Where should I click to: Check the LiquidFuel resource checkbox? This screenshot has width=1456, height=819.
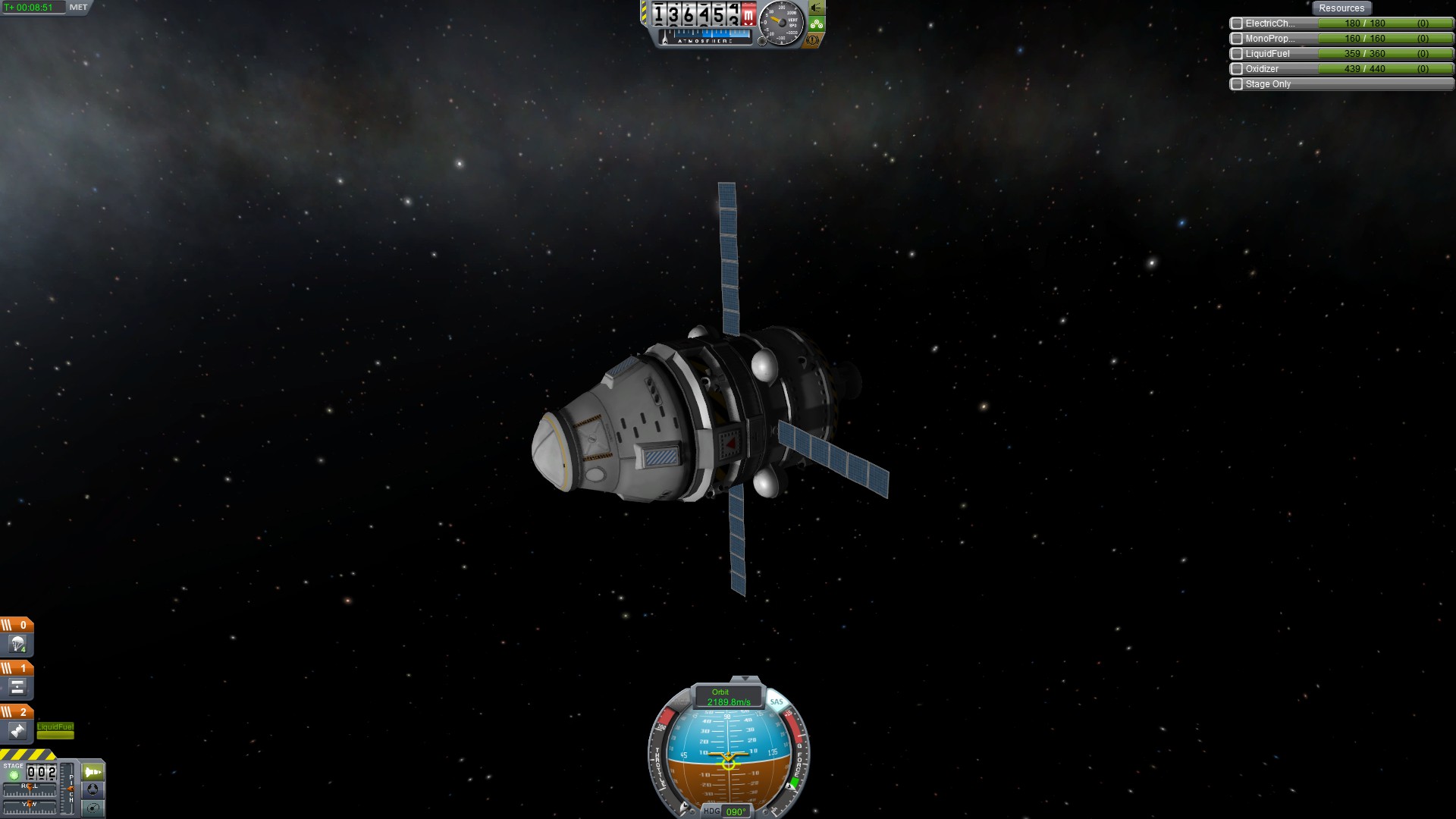click(x=1237, y=54)
